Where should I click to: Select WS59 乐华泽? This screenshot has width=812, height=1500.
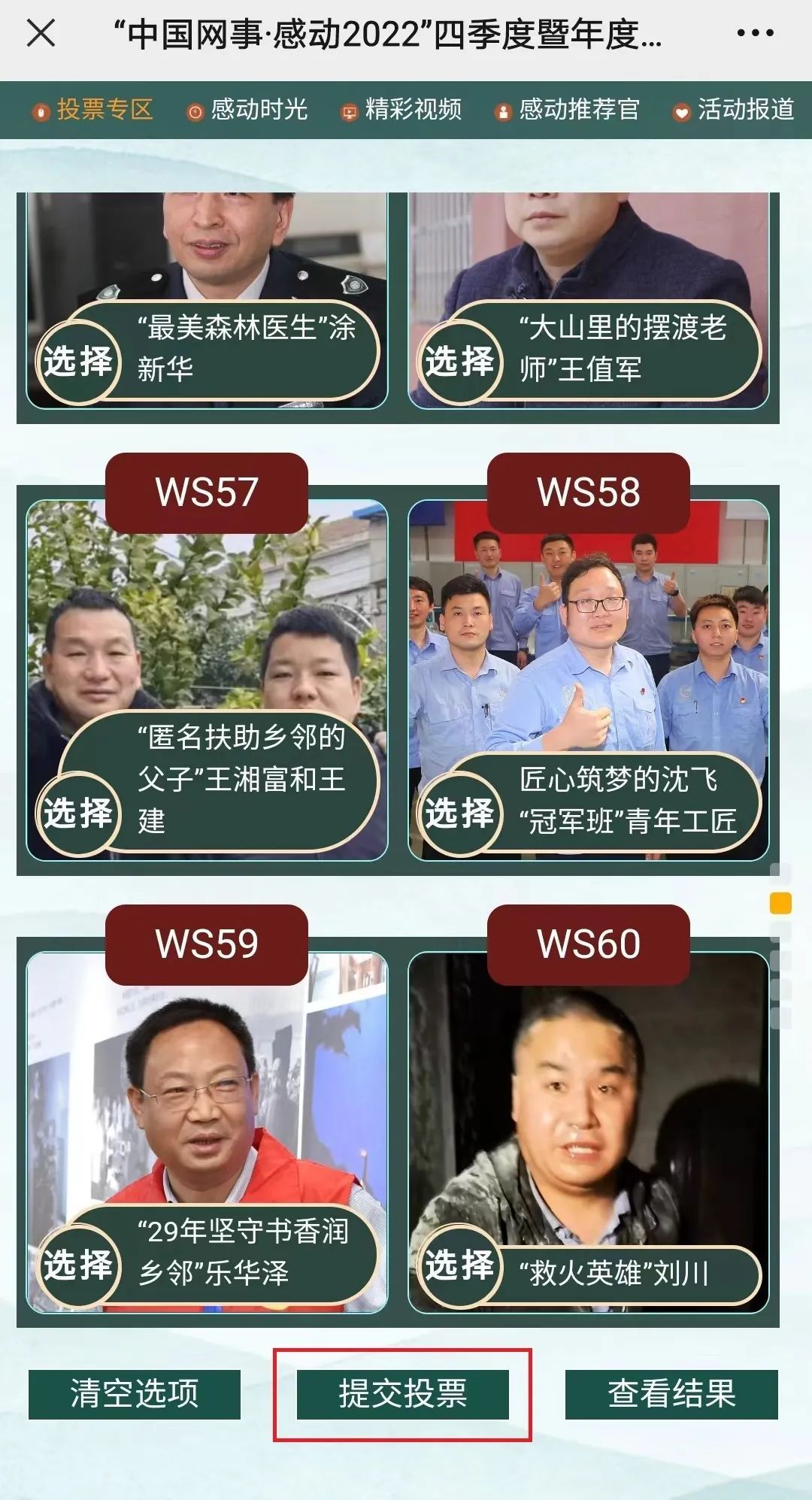pyautogui.click(x=77, y=1265)
